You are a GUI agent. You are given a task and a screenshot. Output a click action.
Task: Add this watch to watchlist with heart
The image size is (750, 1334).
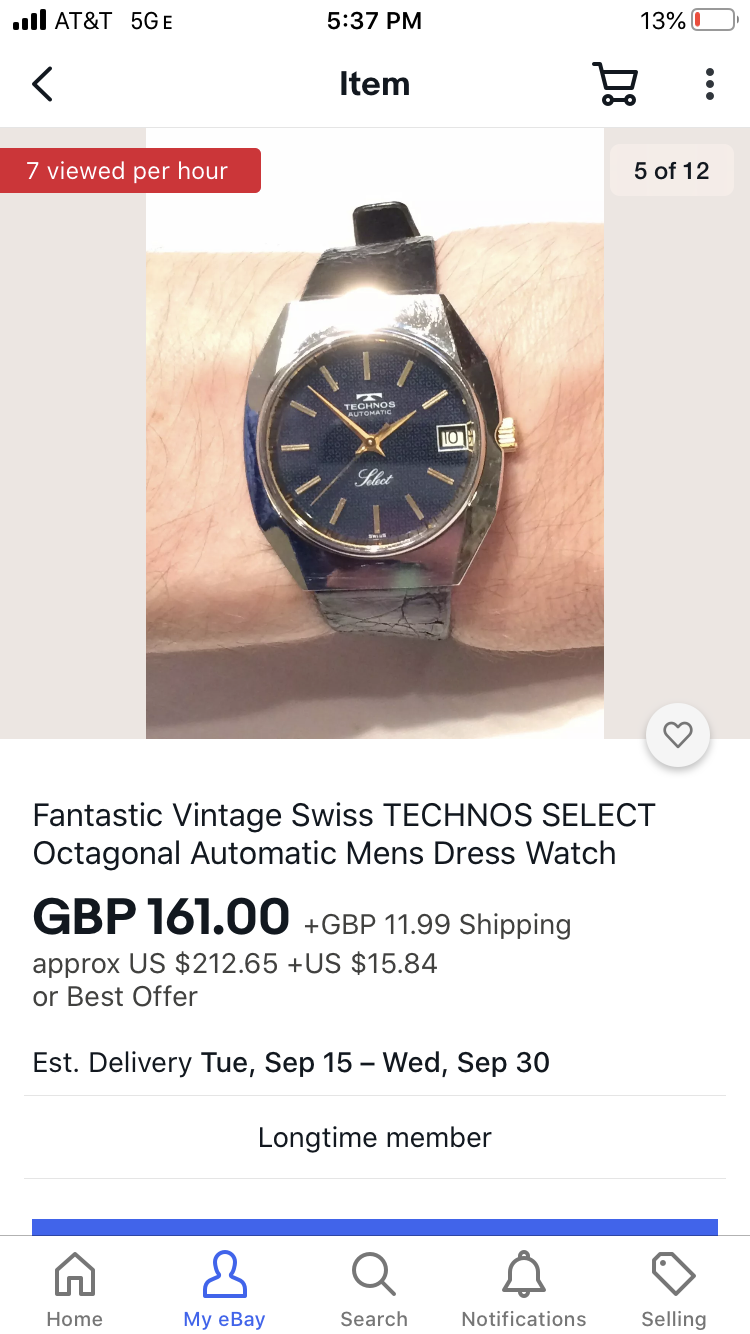point(678,735)
